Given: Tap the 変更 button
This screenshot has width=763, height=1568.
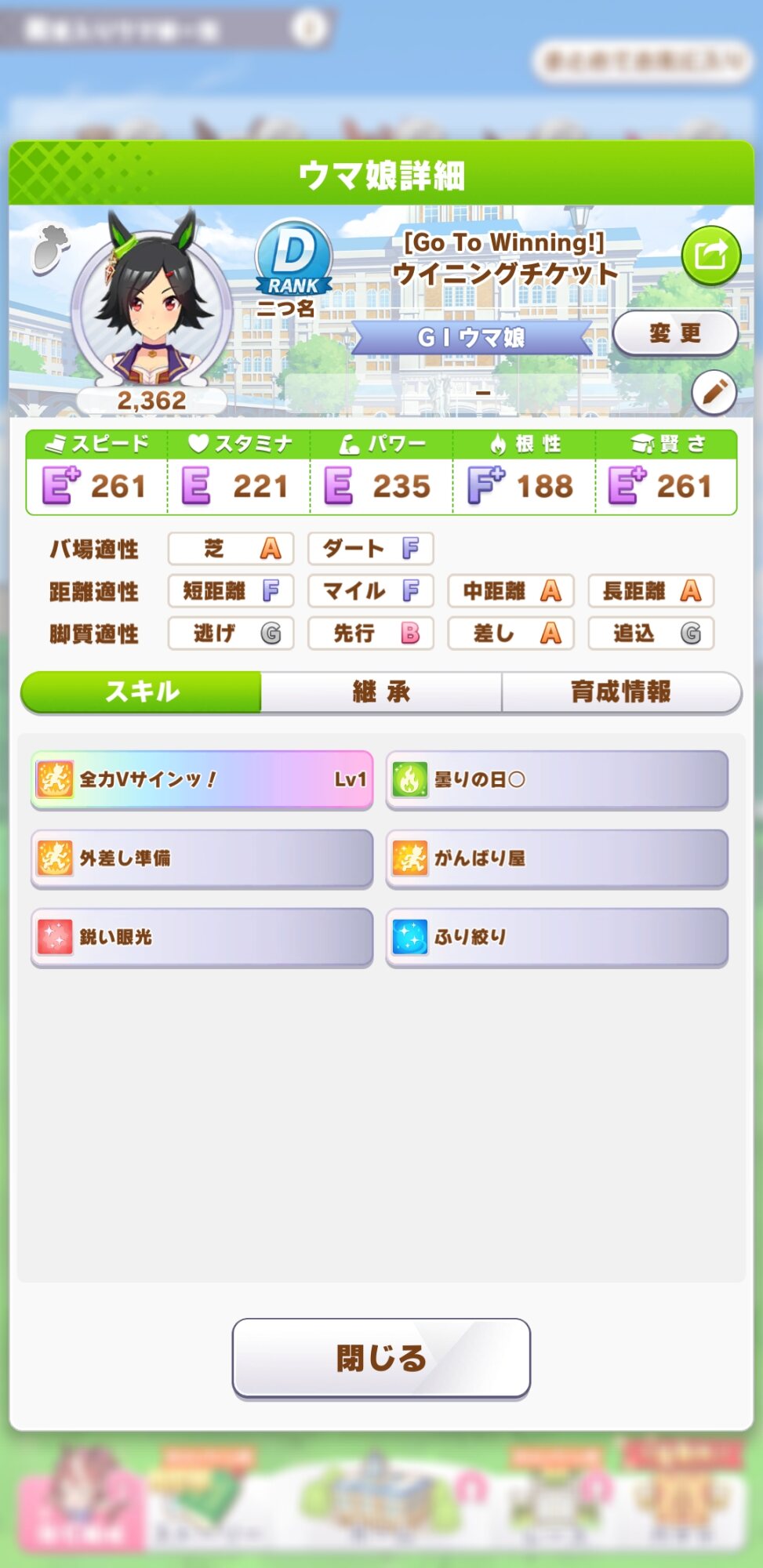Looking at the screenshot, I should 674,334.
